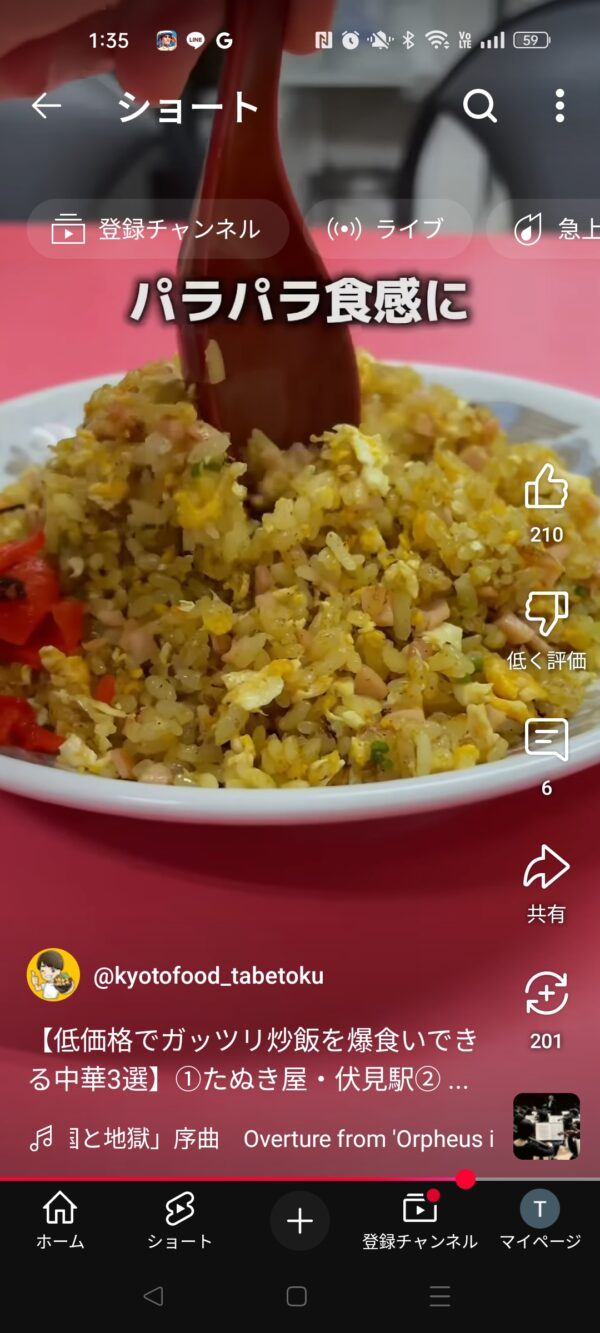Expand the video title description
The height and width of the screenshot is (1333, 600).
tap(255, 1060)
